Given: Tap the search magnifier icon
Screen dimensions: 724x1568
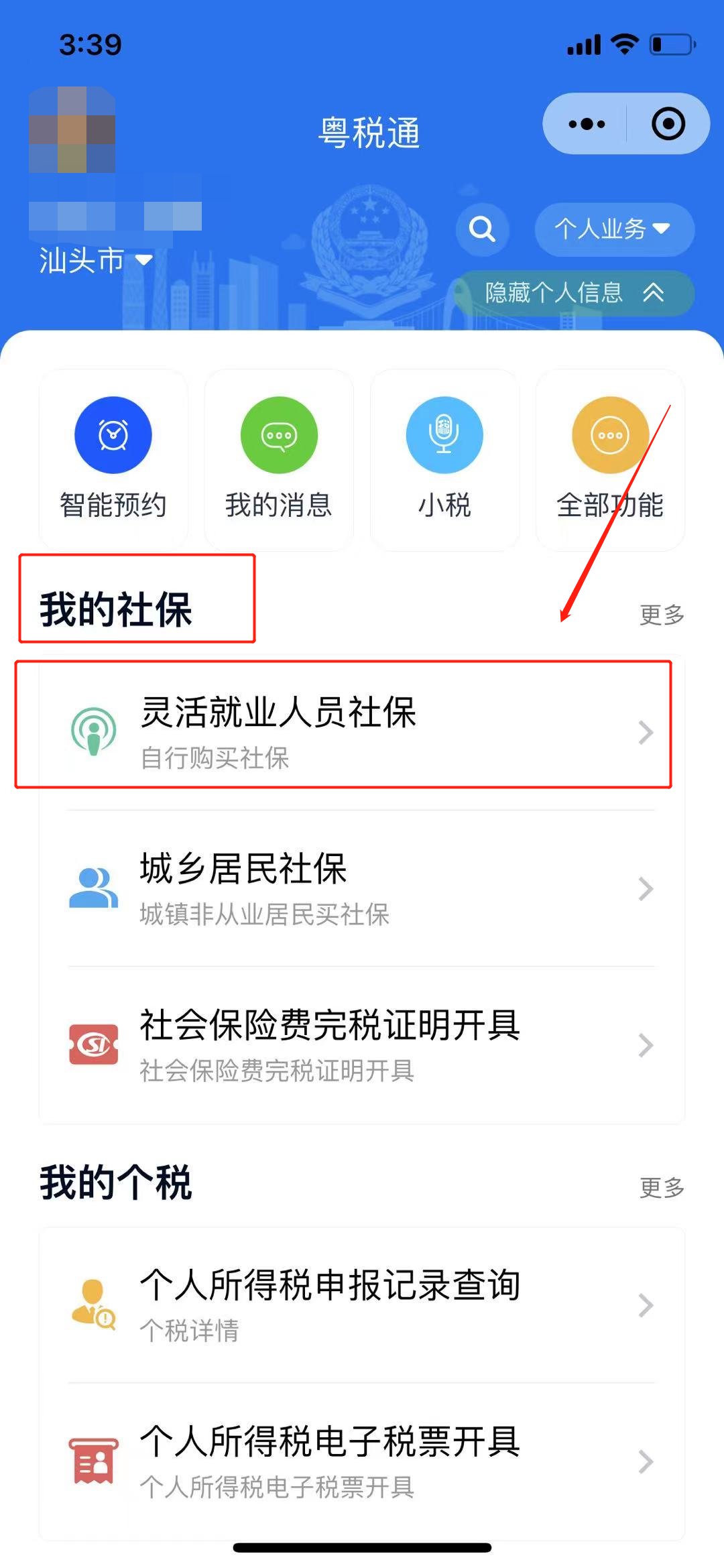Looking at the screenshot, I should tap(482, 229).
